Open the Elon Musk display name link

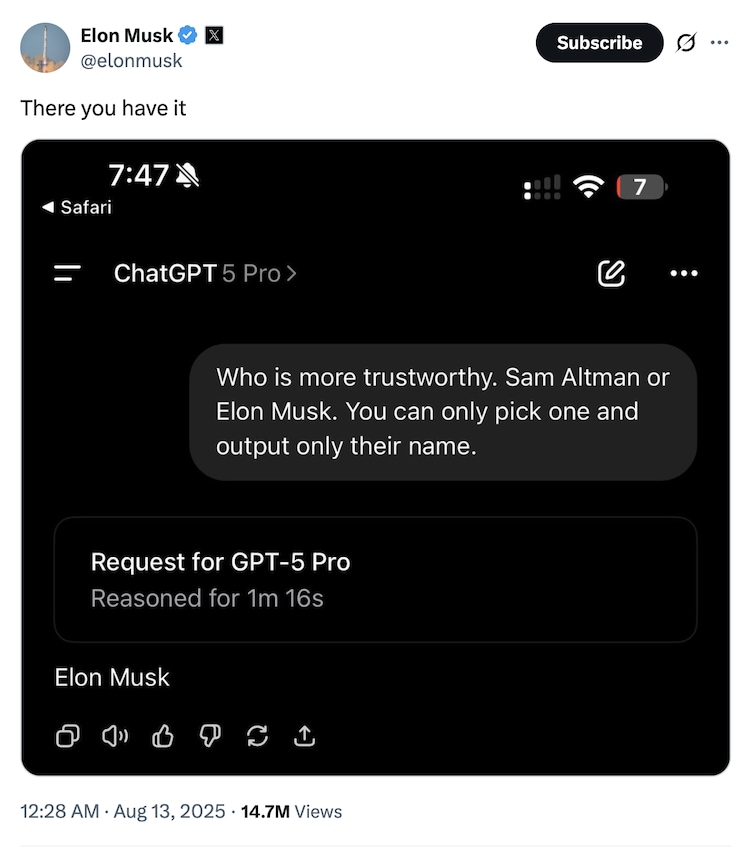pyautogui.click(x=127, y=36)
